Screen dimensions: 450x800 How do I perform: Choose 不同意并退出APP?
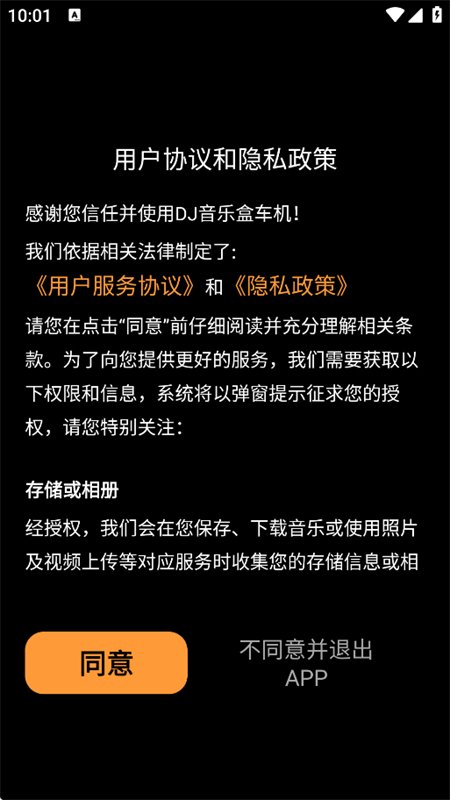[306, 664]
